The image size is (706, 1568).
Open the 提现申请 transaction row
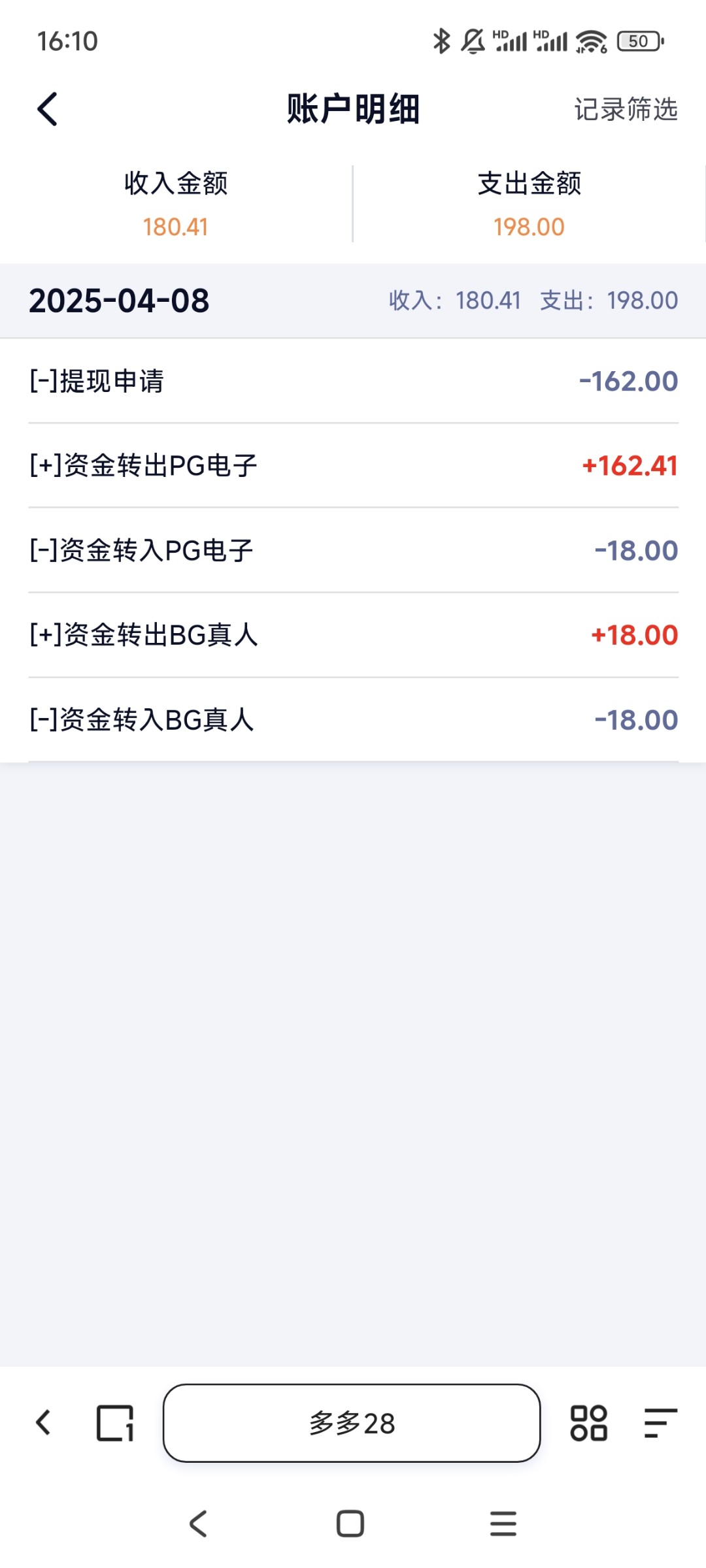click(x=353, y=381)
